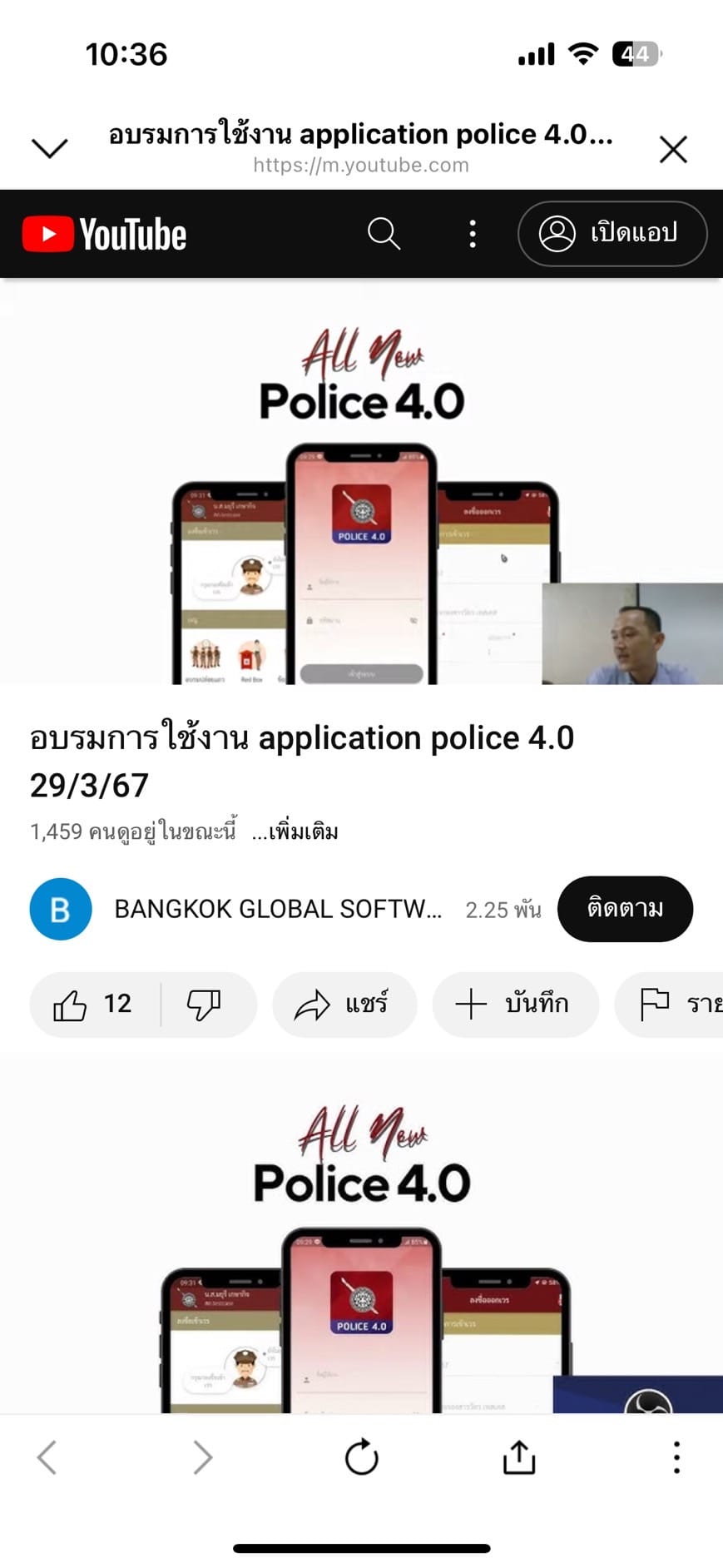Reload the page
This screenshot has width=723, height=1568.
click(x=361, y=1457)
